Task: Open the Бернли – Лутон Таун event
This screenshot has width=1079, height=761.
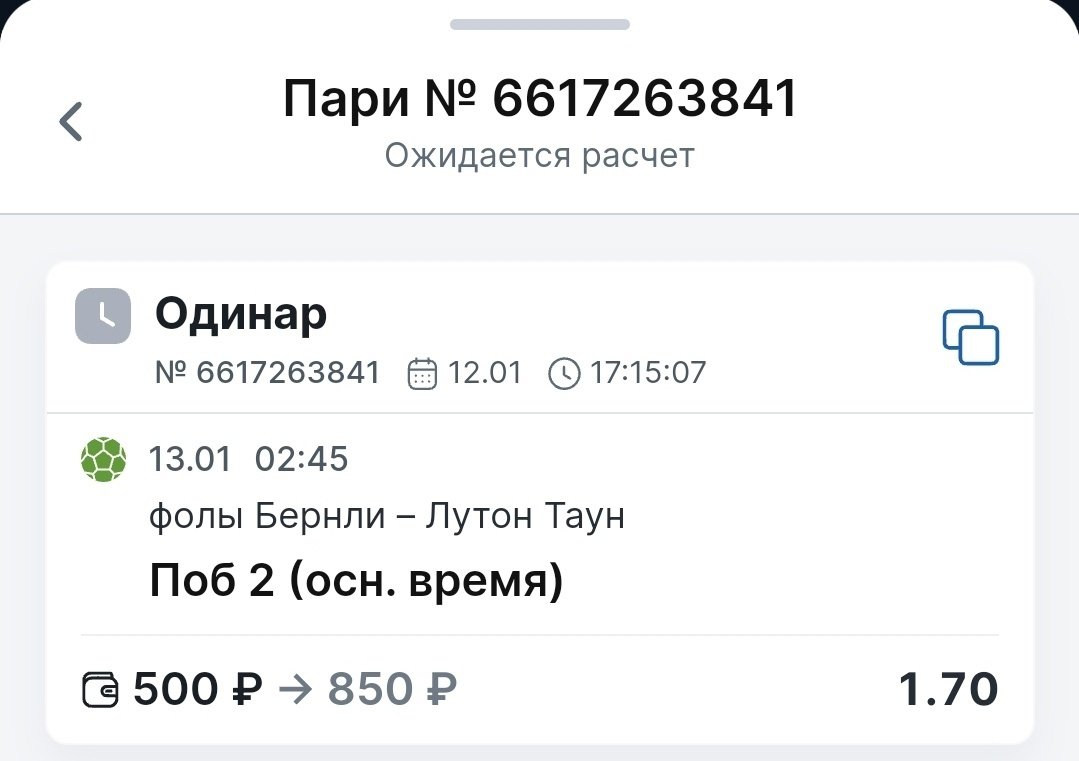Action: 386,517
